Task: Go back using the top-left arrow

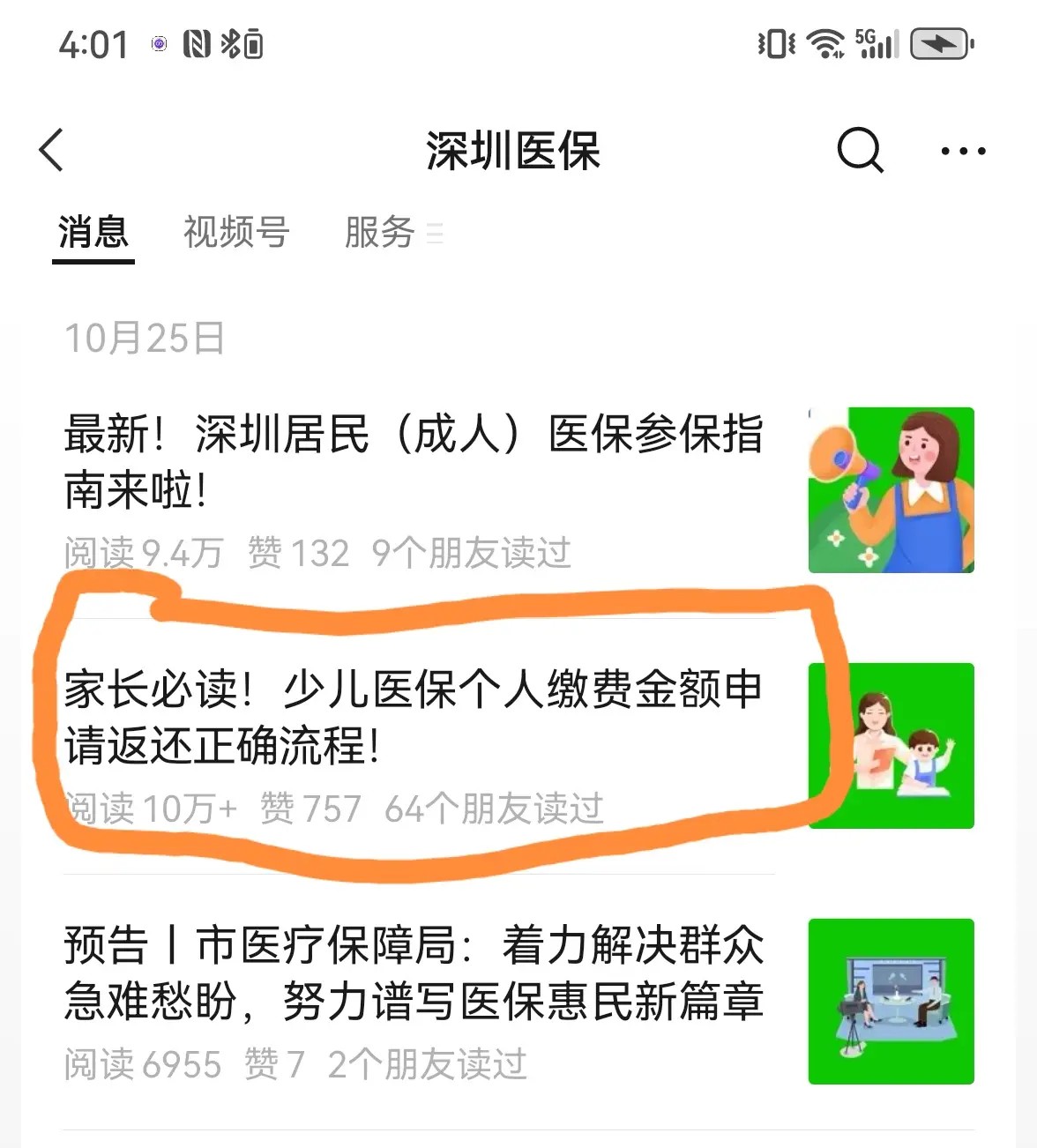Action: click(52, 150)
